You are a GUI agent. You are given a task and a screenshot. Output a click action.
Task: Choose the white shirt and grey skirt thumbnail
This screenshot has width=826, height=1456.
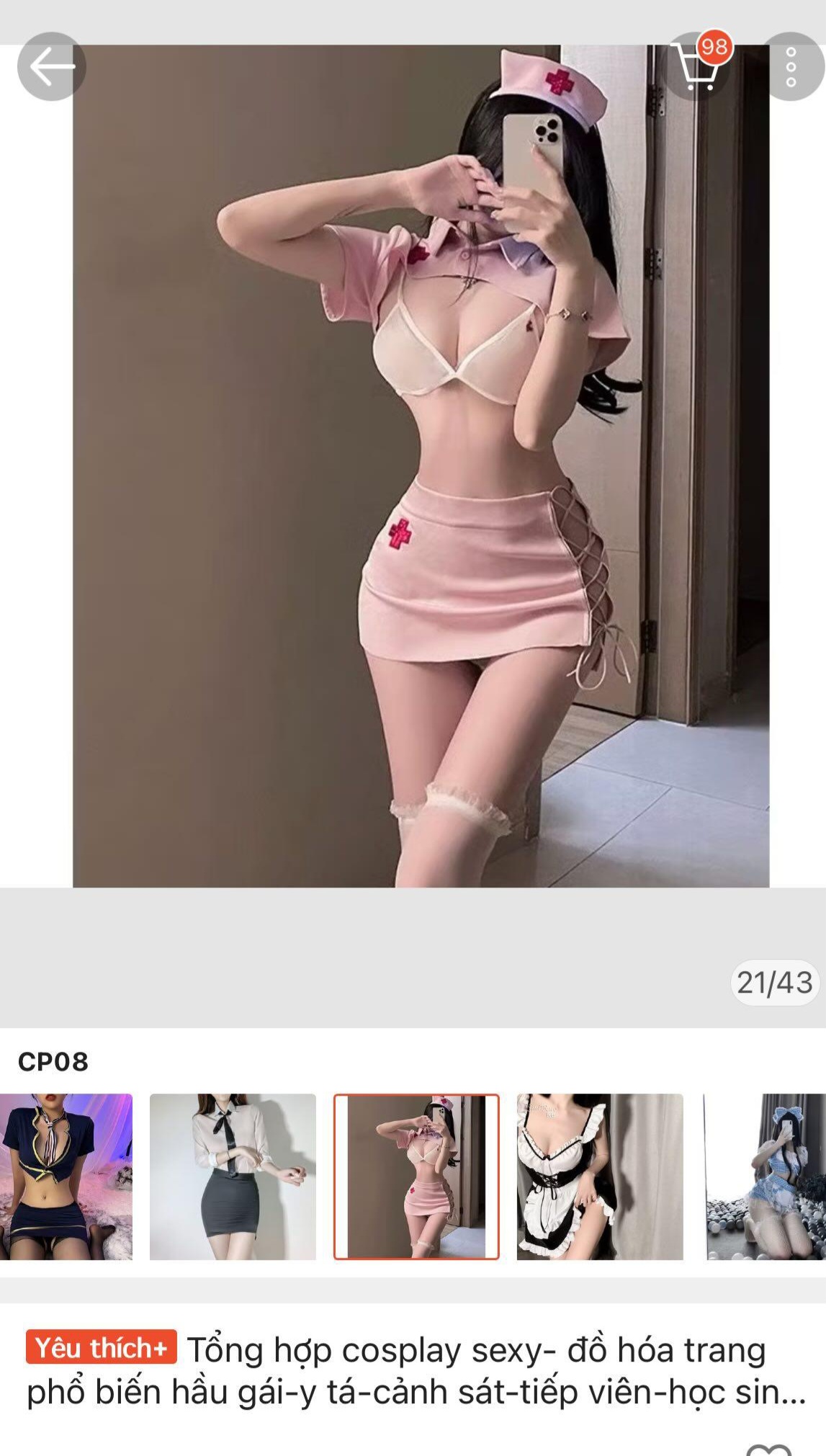click(x=233, y=1176)
